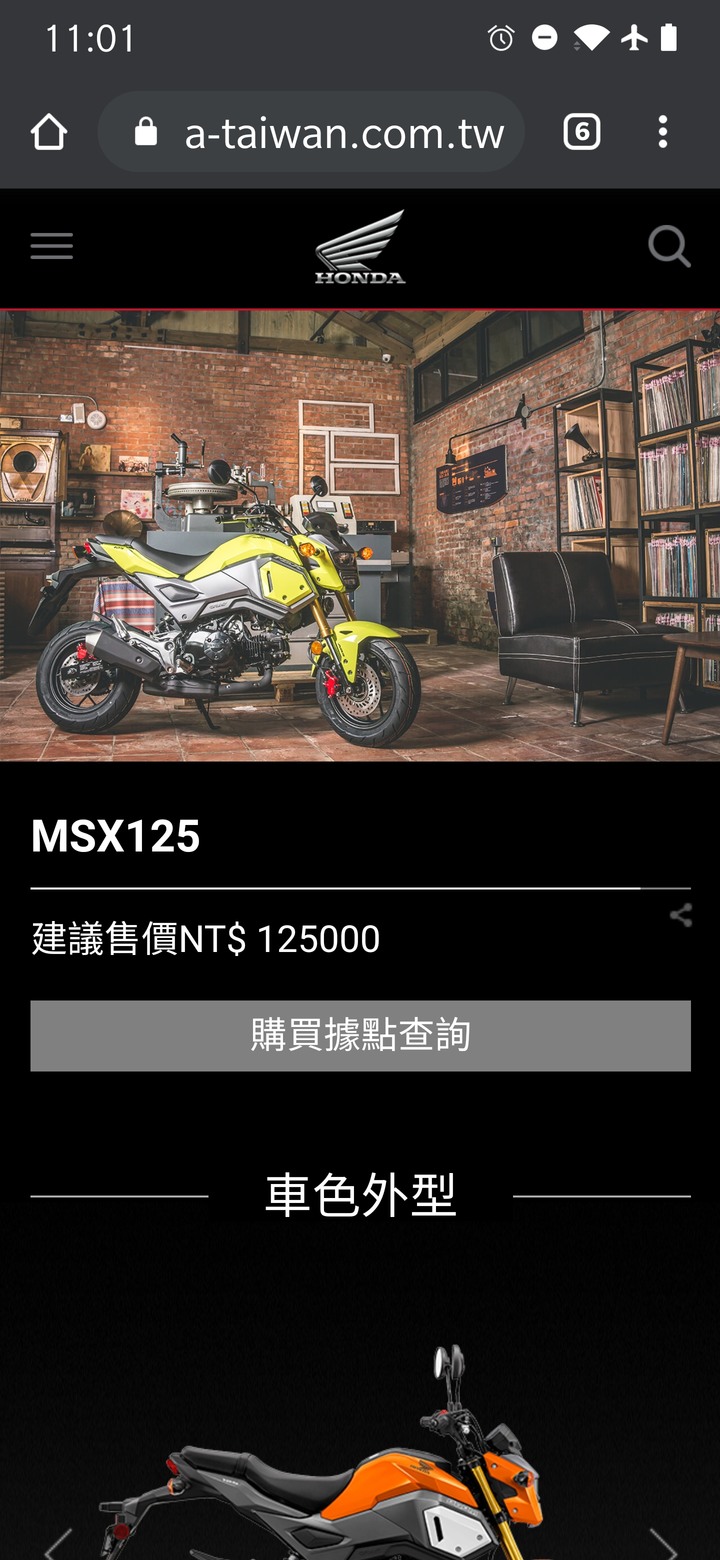The width and height of the screenshot is (720, 1560).
Task: Share the MSX125 page
Action: [x=681, y=915]
